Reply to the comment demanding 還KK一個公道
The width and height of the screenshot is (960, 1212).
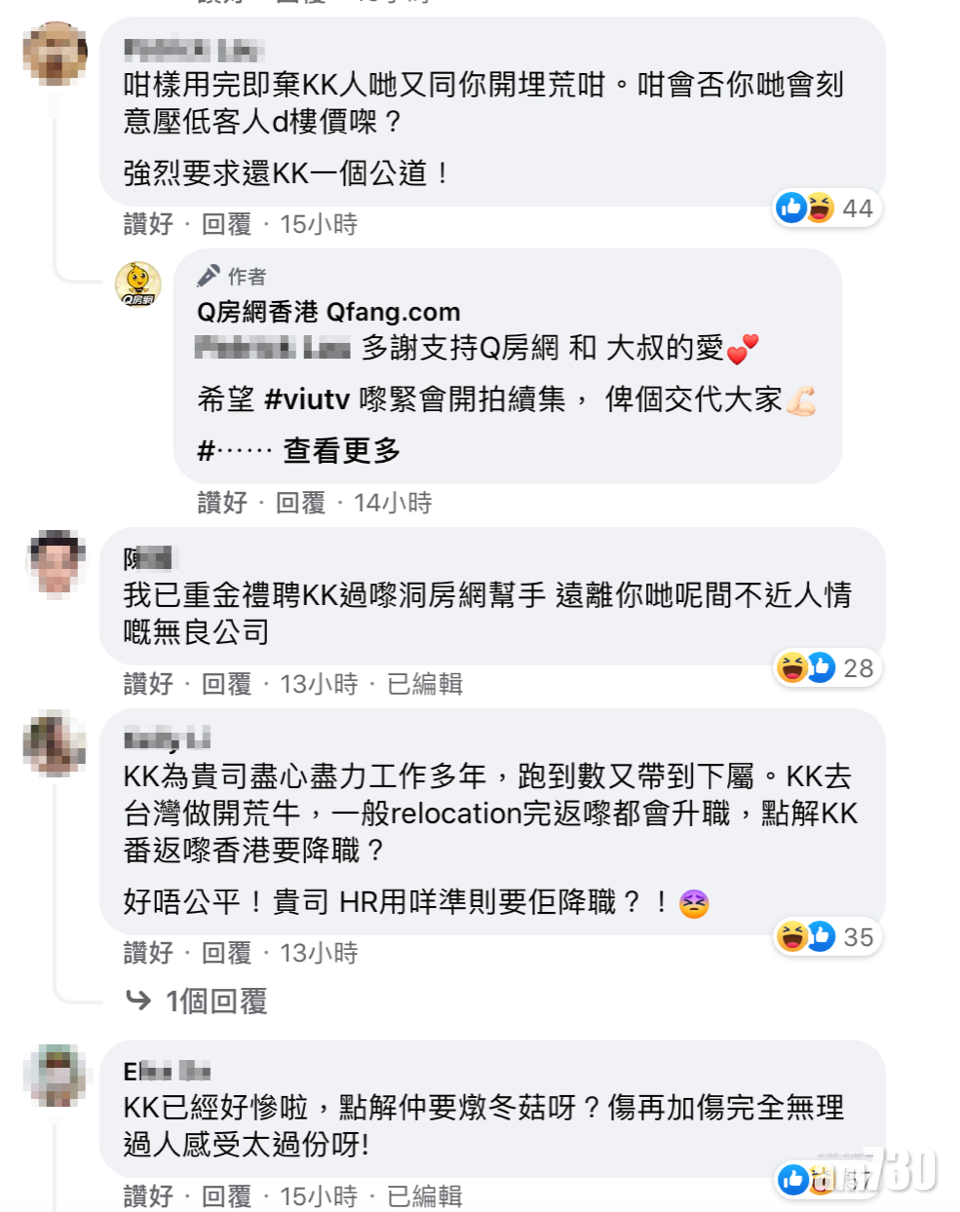pyautogui.click(x=227, y=224)
